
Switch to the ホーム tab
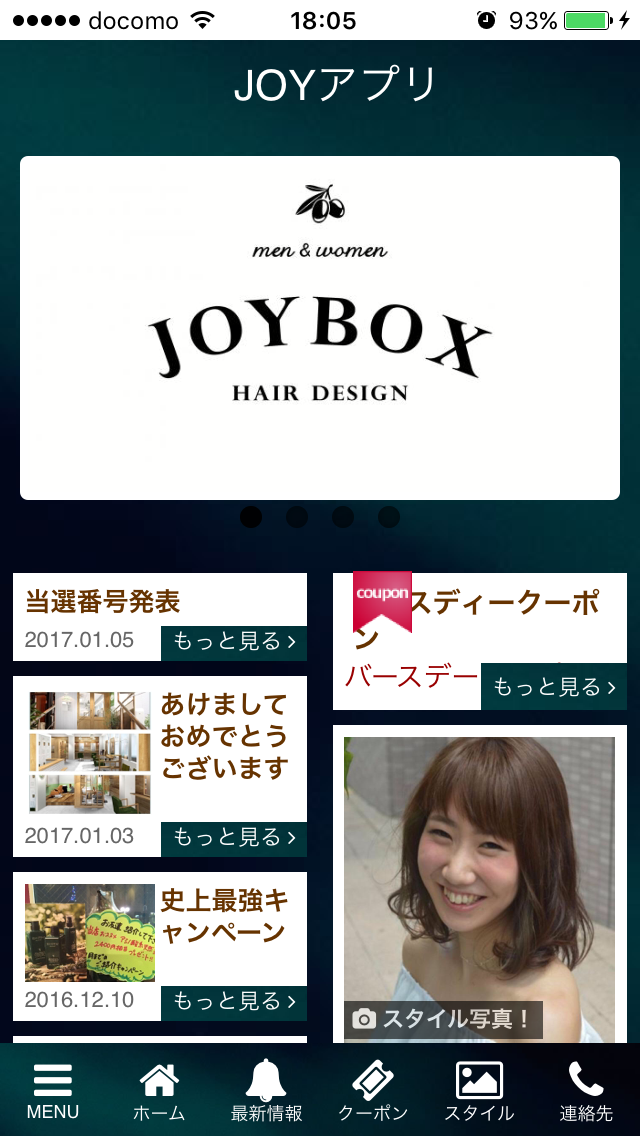159,1090
